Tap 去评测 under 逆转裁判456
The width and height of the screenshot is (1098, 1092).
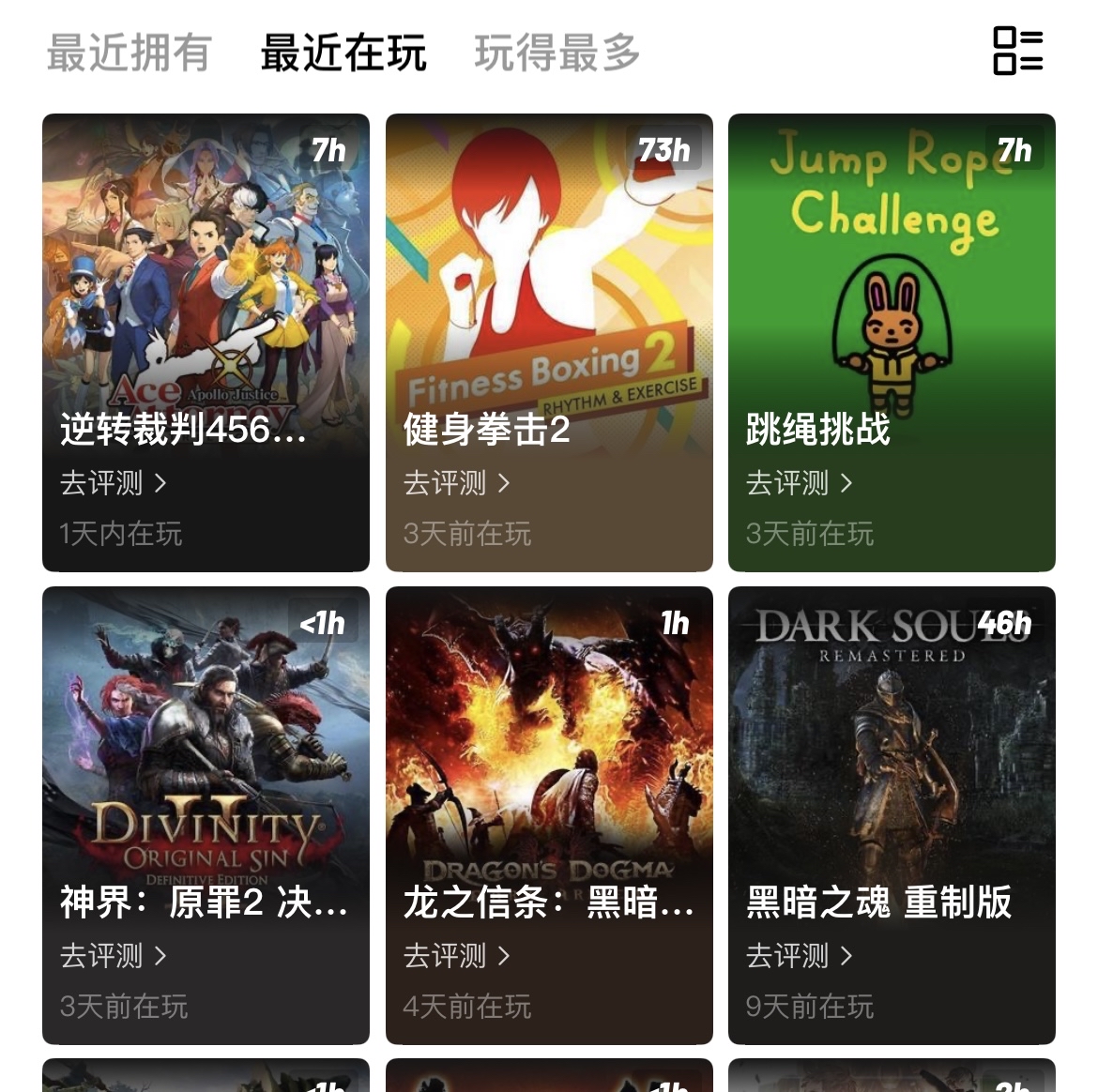113,483
